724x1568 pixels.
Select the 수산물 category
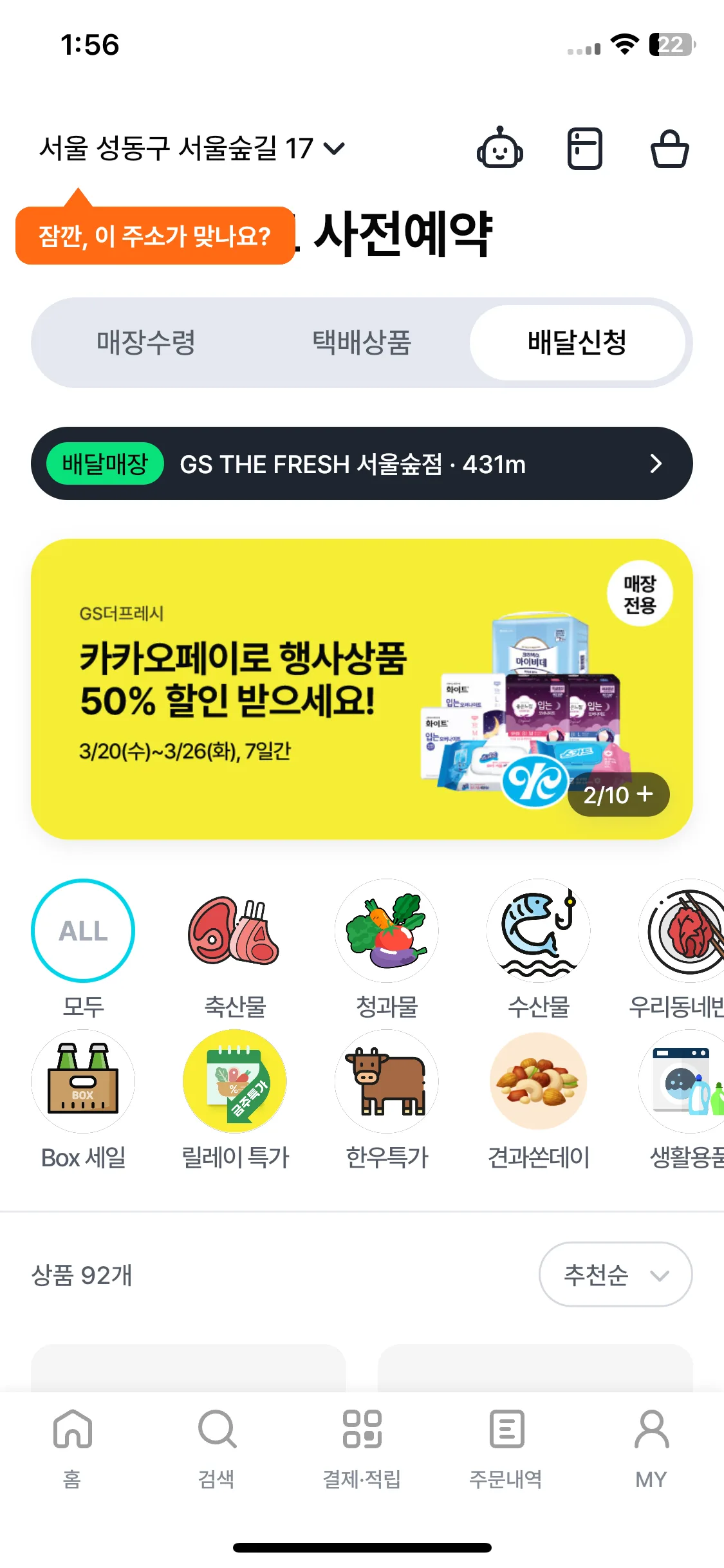539,950
